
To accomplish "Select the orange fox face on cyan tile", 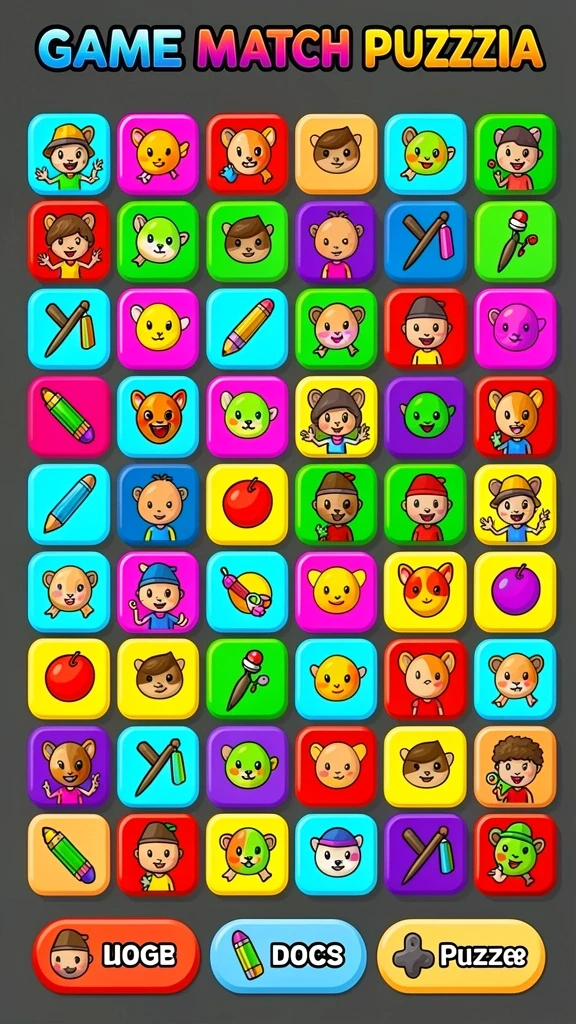I will [x=158, y=416].
